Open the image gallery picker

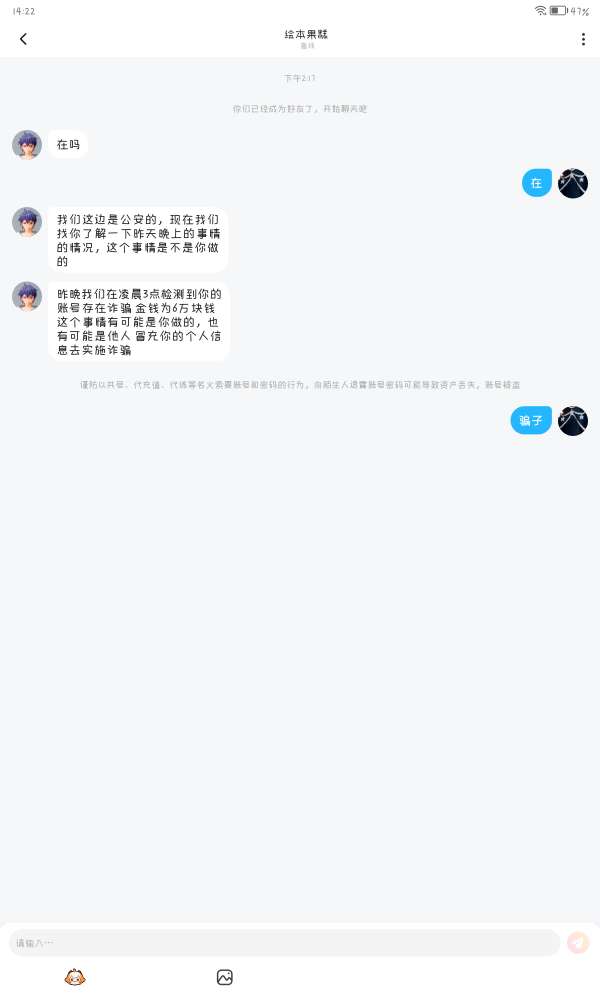pyautogui.click(x=224, y=977)
